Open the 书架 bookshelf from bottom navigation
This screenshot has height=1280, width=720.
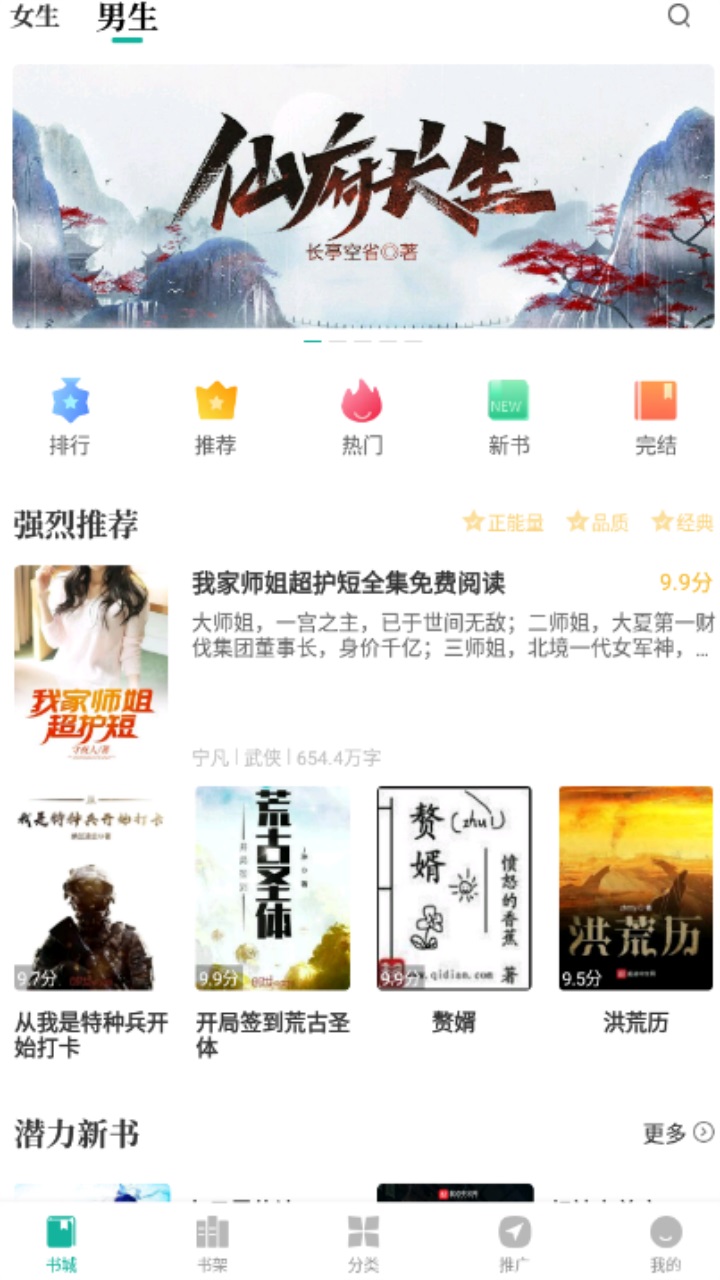[x=214, y=1240]
